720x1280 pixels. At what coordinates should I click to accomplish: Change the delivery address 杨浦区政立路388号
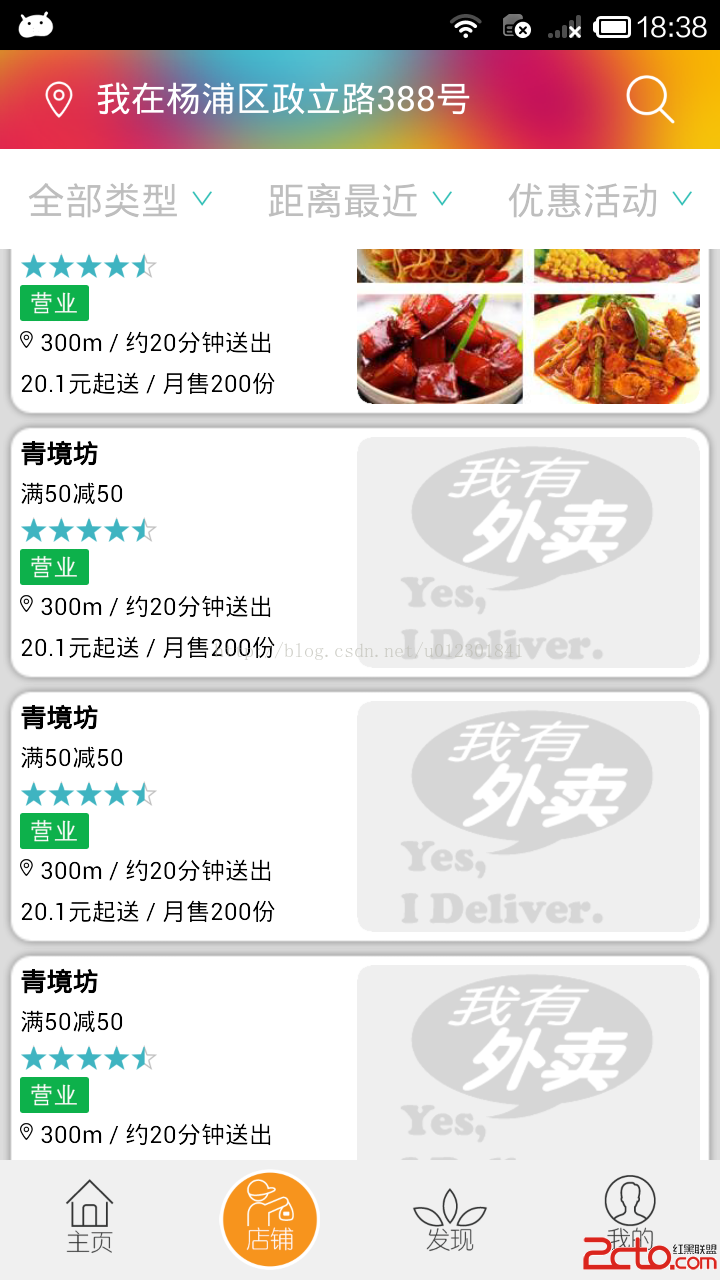282,100
